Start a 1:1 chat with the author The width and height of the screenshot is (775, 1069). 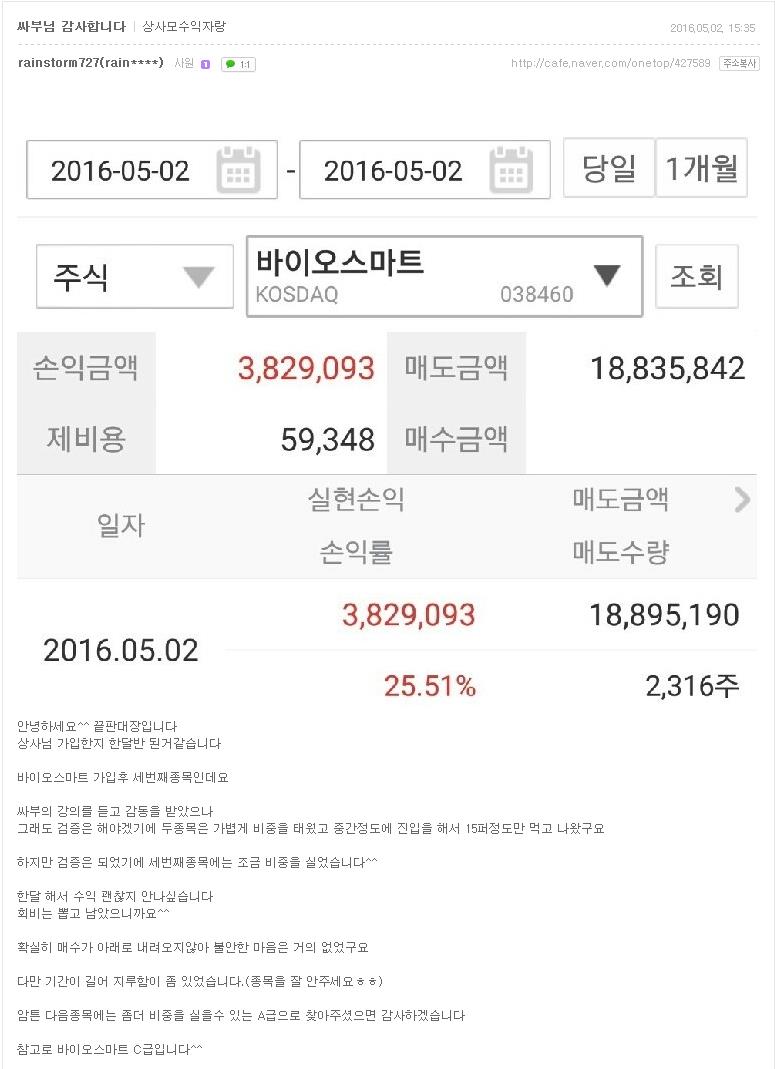tap(238, 64)
